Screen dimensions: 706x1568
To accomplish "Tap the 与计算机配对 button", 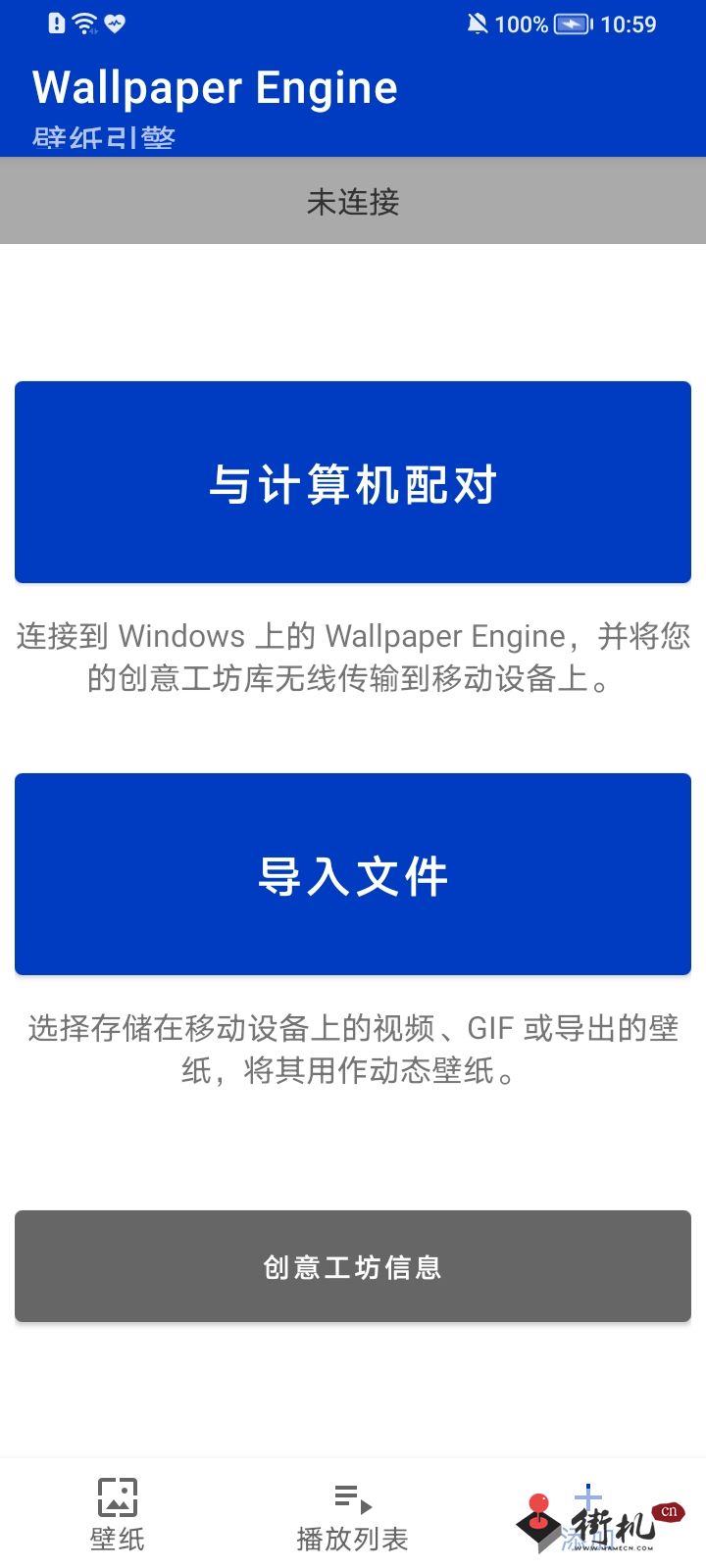I will point(353,482).
